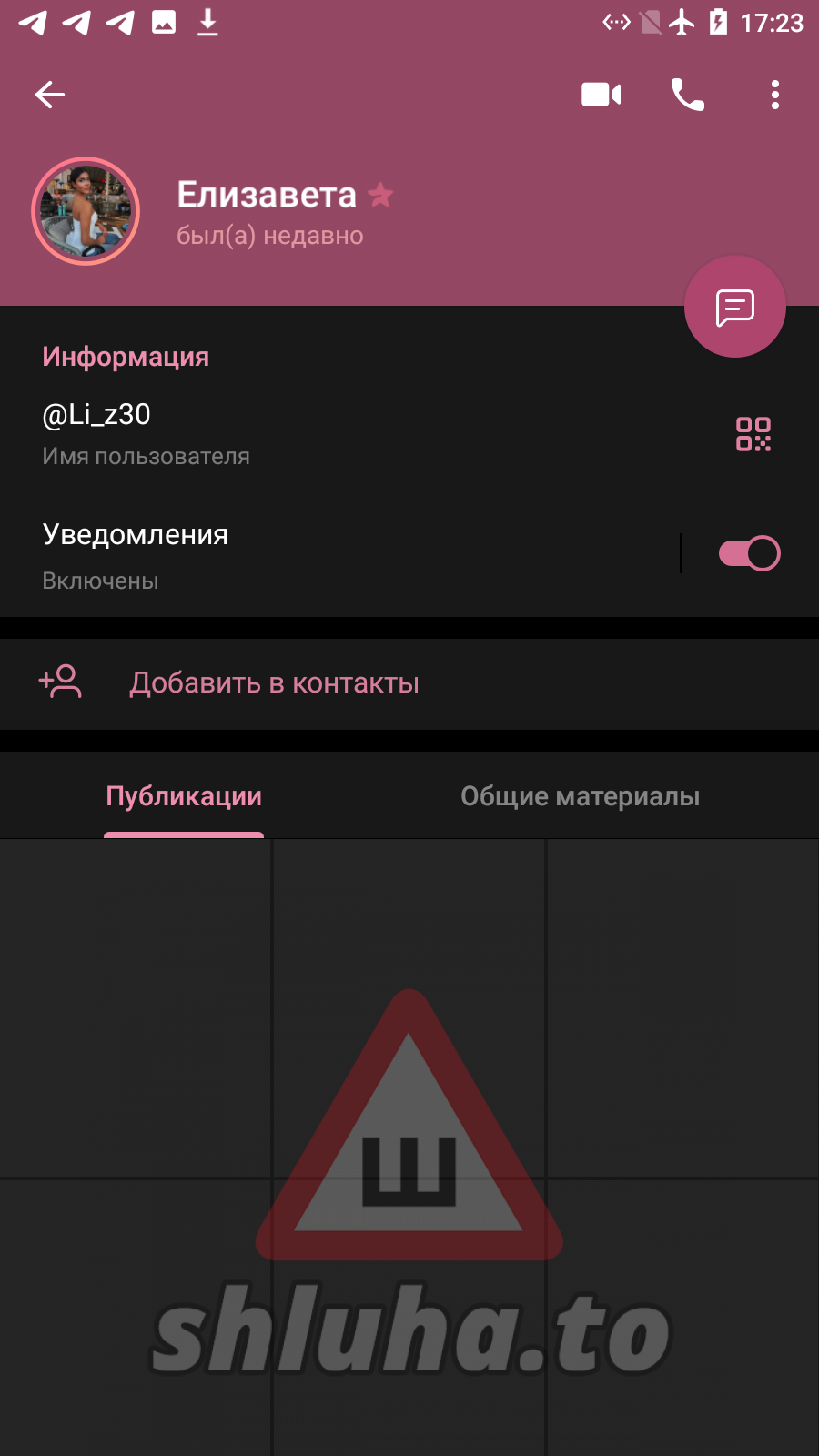The image size is (819, 1456).
Task: Open the chat via message button
Action: (734, 308)
